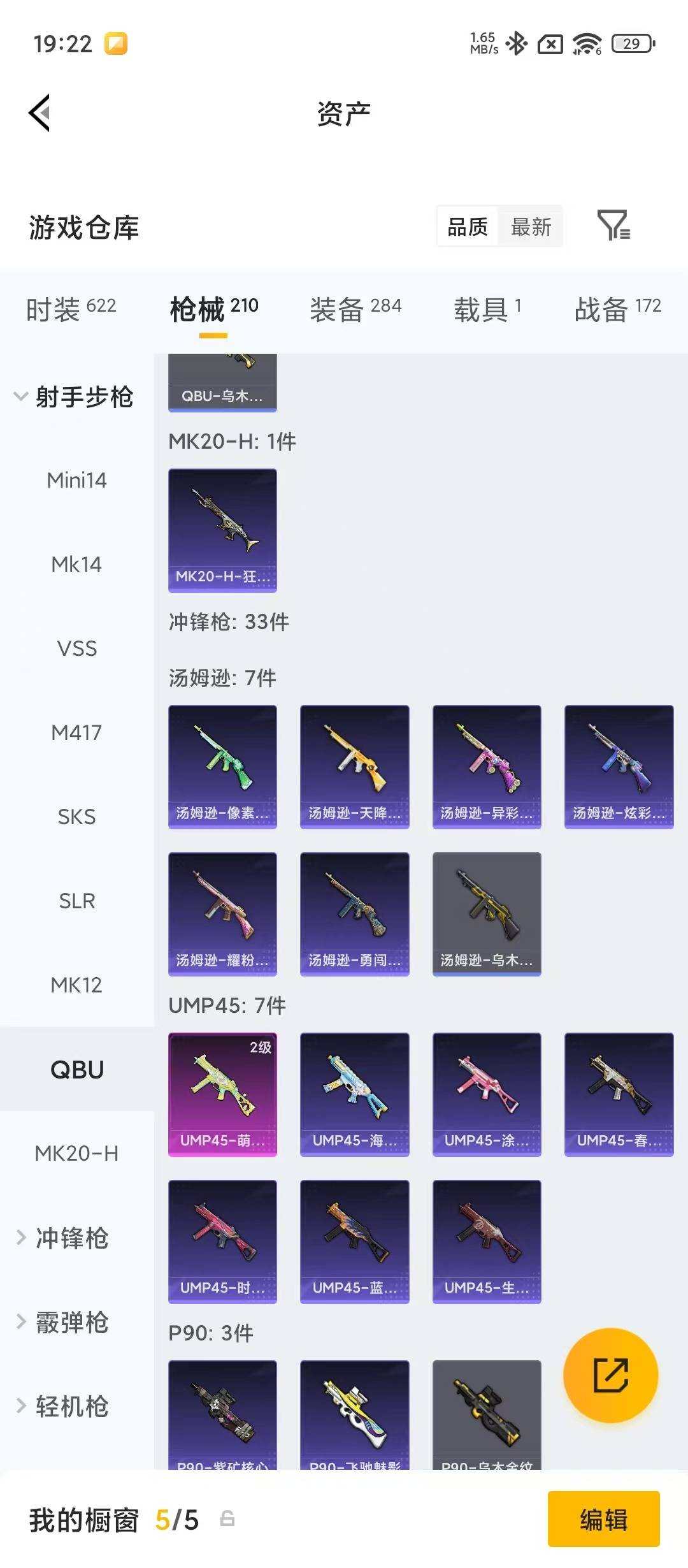
Task: Select Mini14 in the side list
Action: pyautogui.click(x=76, y=480)
